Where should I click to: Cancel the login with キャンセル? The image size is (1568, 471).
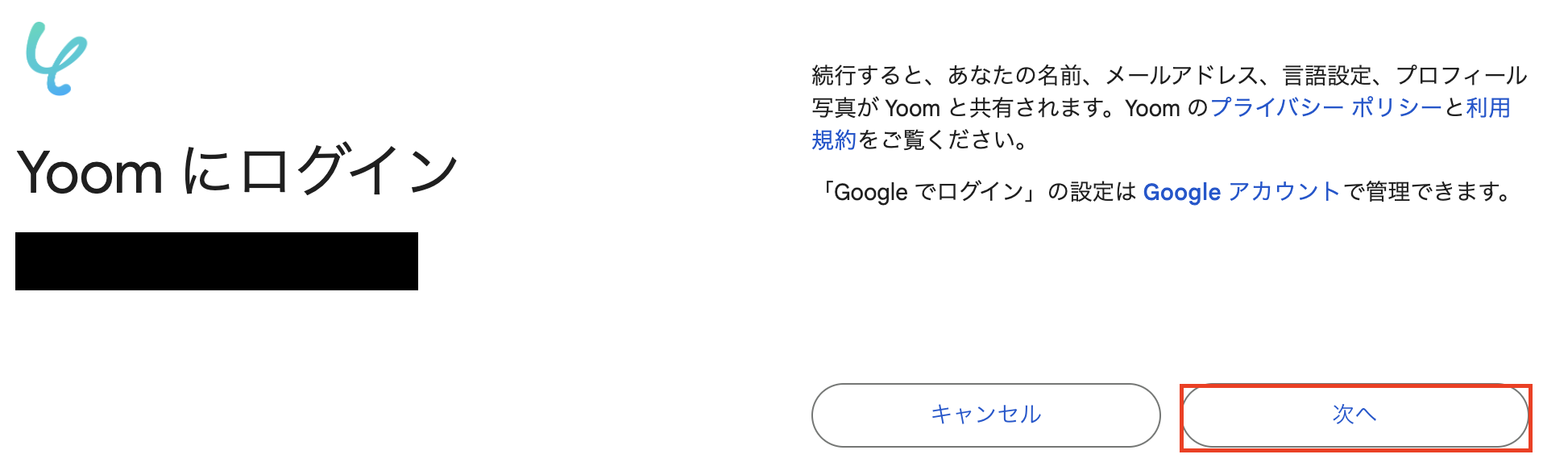(985, 415)
